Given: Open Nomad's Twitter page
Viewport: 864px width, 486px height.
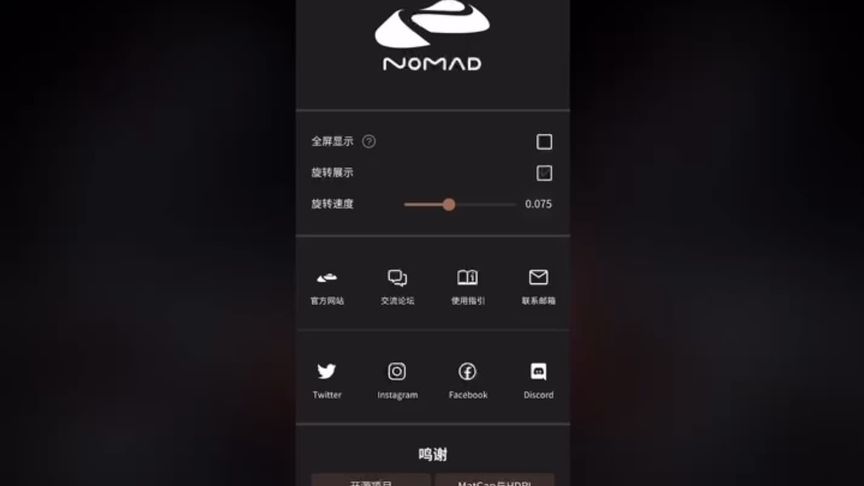Looking at the screenshot, I should [x=327, y=380].
